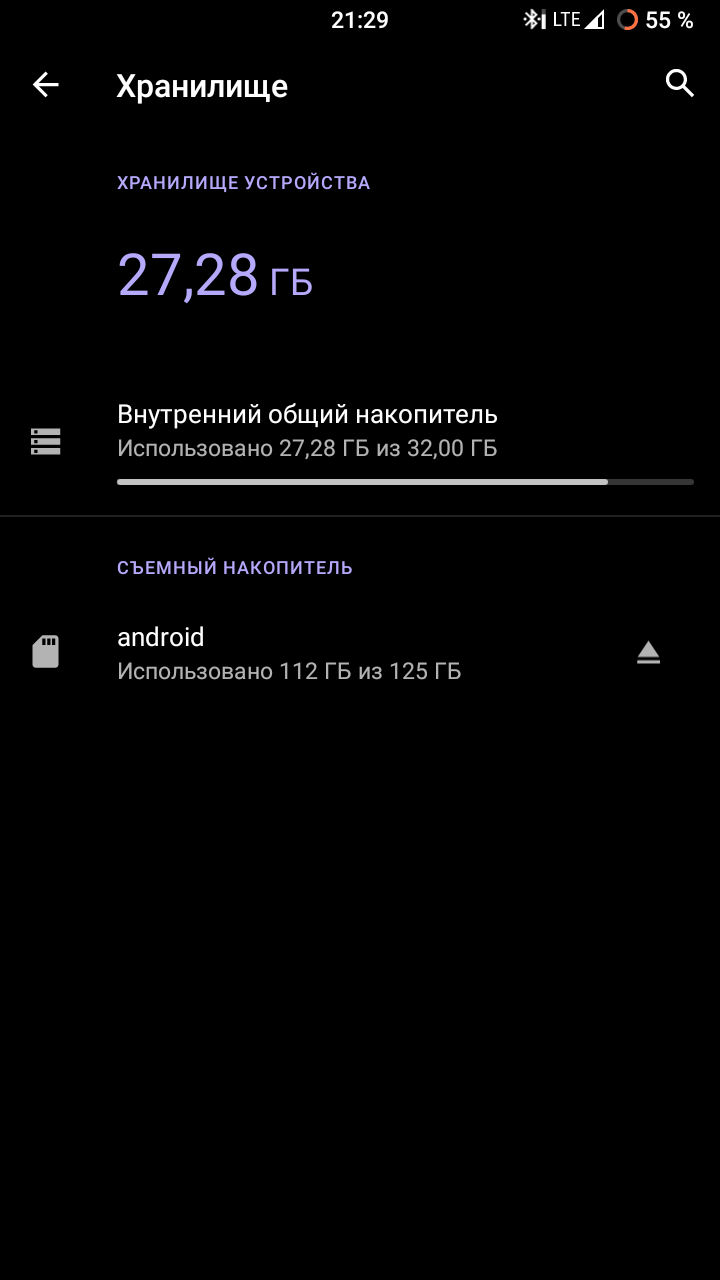Go back from the Хранилище screen
Viewport: 720px width, 1280px height.
click(x=46, y=85)
